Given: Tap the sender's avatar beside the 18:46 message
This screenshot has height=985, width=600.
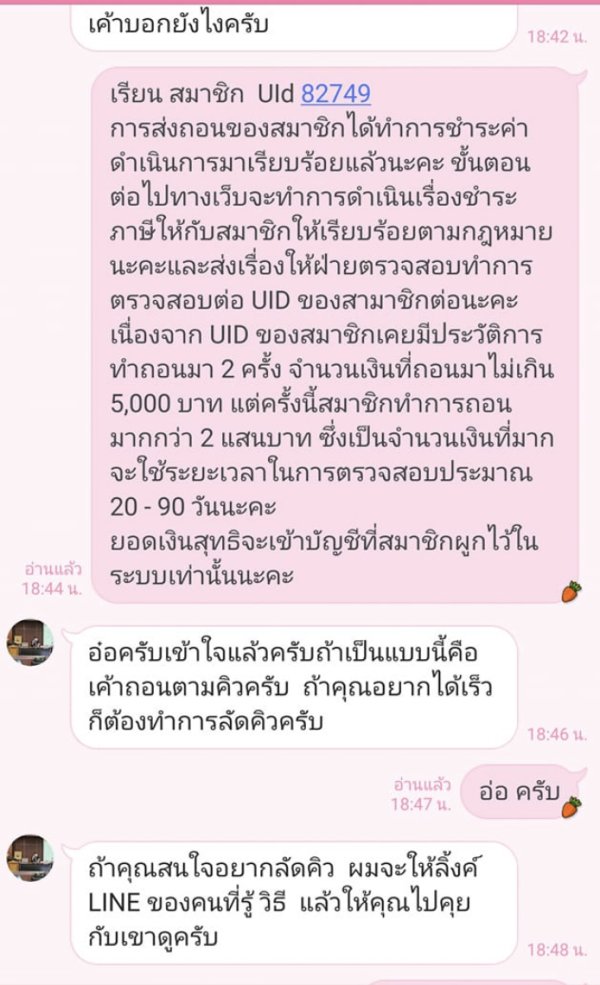Looking at the screenshot, I should 30,642.
